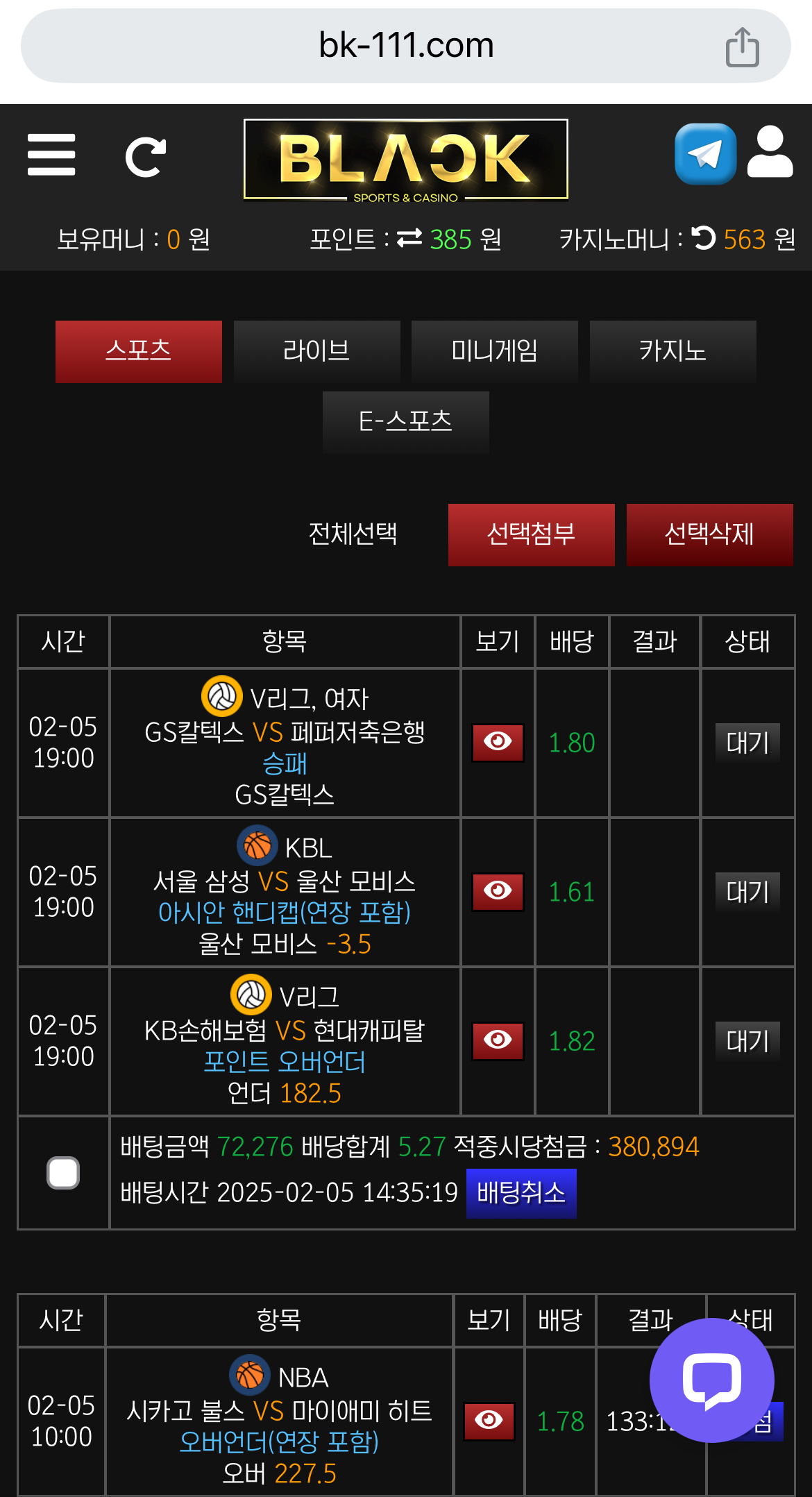812x1497 pixels.
Task: Tap 배팅취소 to cancel the bet
Action: tap(521, 1193)
